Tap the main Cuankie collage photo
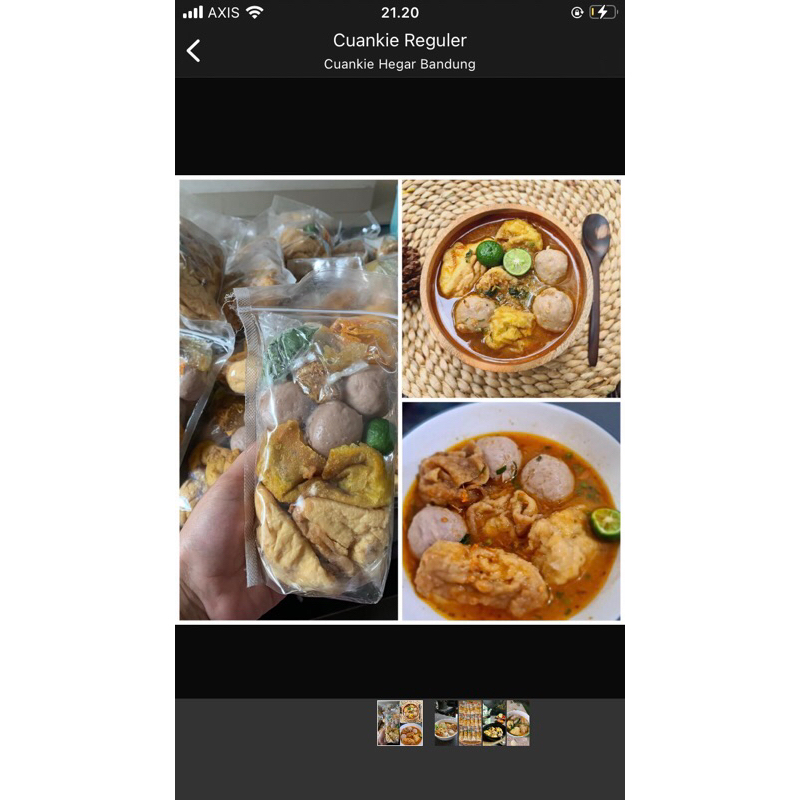This screenshot has height=800, width=800. click(x=400, y=400)
